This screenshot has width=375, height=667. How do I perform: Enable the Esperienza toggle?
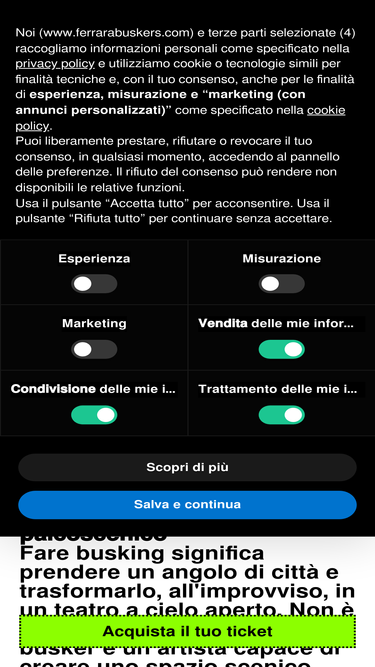(94, 284)
